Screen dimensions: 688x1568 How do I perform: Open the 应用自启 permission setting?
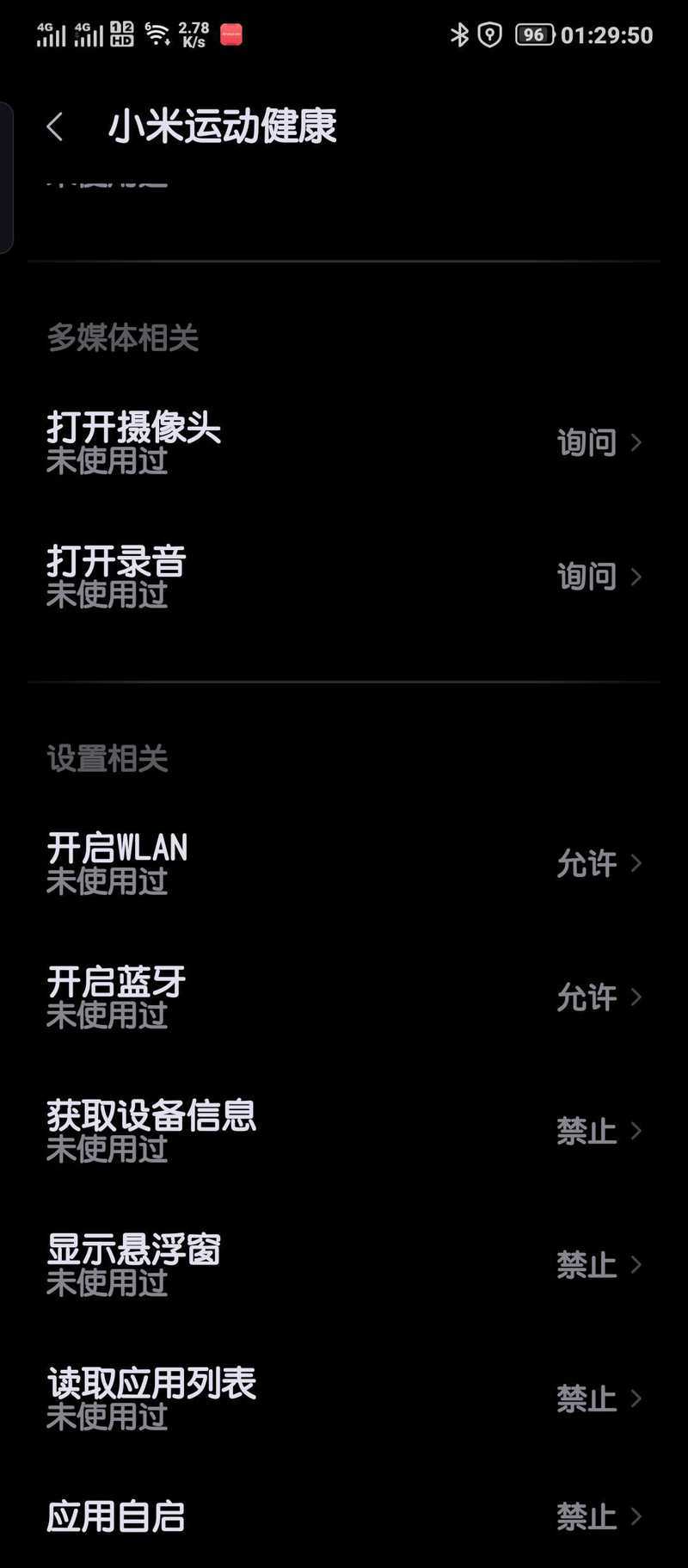tap(344, 1516)
